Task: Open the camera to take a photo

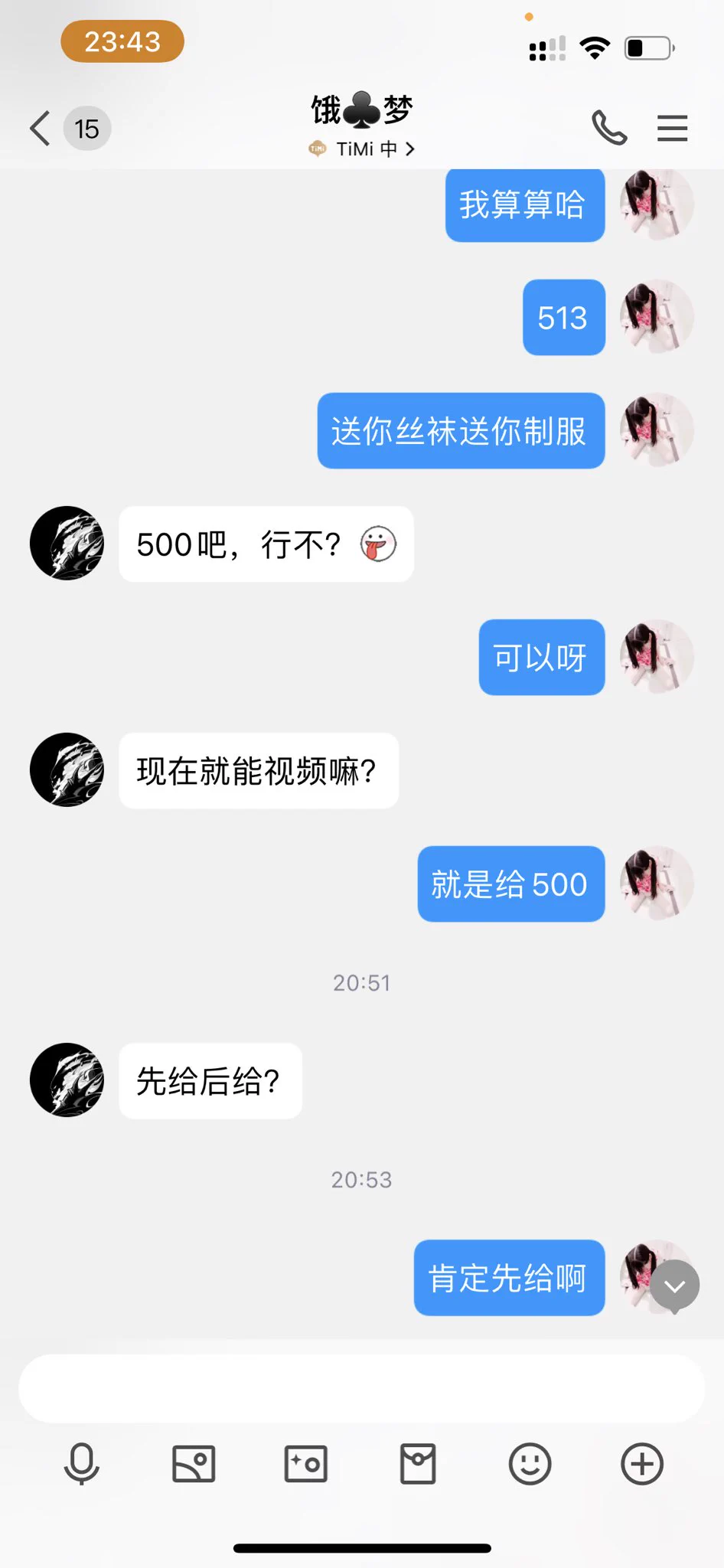Action: pos(305,1464)
